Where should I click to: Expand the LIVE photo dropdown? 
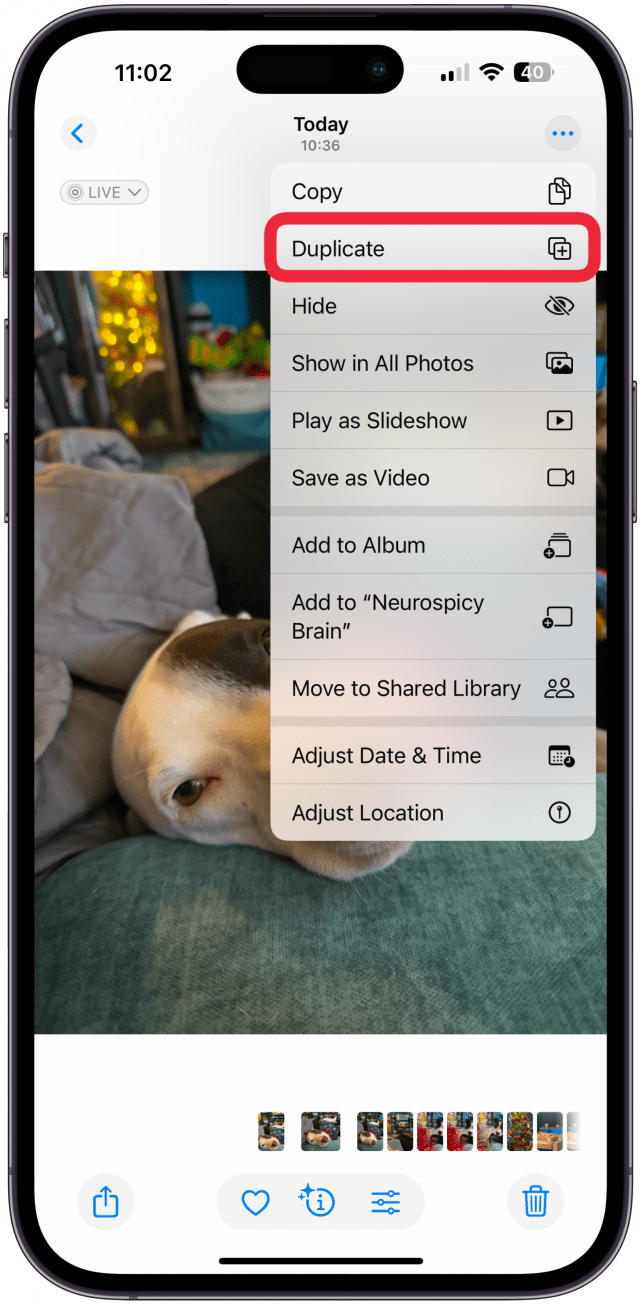pos(104,192)
